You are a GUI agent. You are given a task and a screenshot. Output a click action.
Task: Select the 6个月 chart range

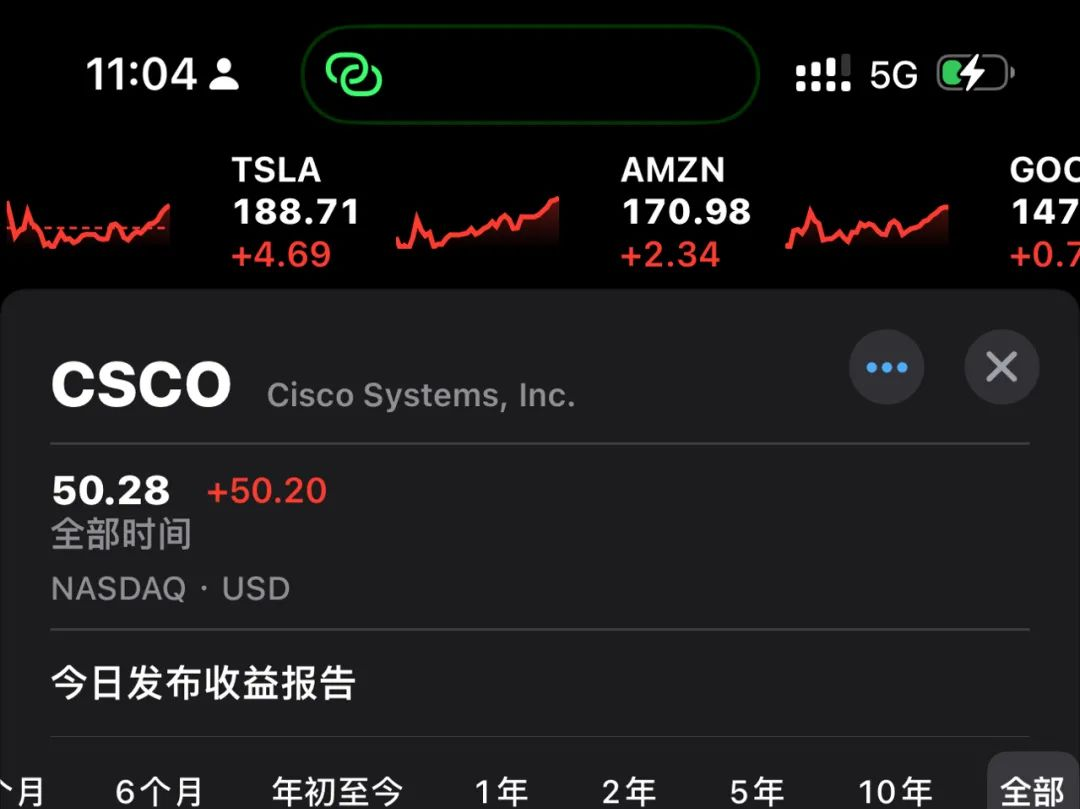[x=160, y=792]
